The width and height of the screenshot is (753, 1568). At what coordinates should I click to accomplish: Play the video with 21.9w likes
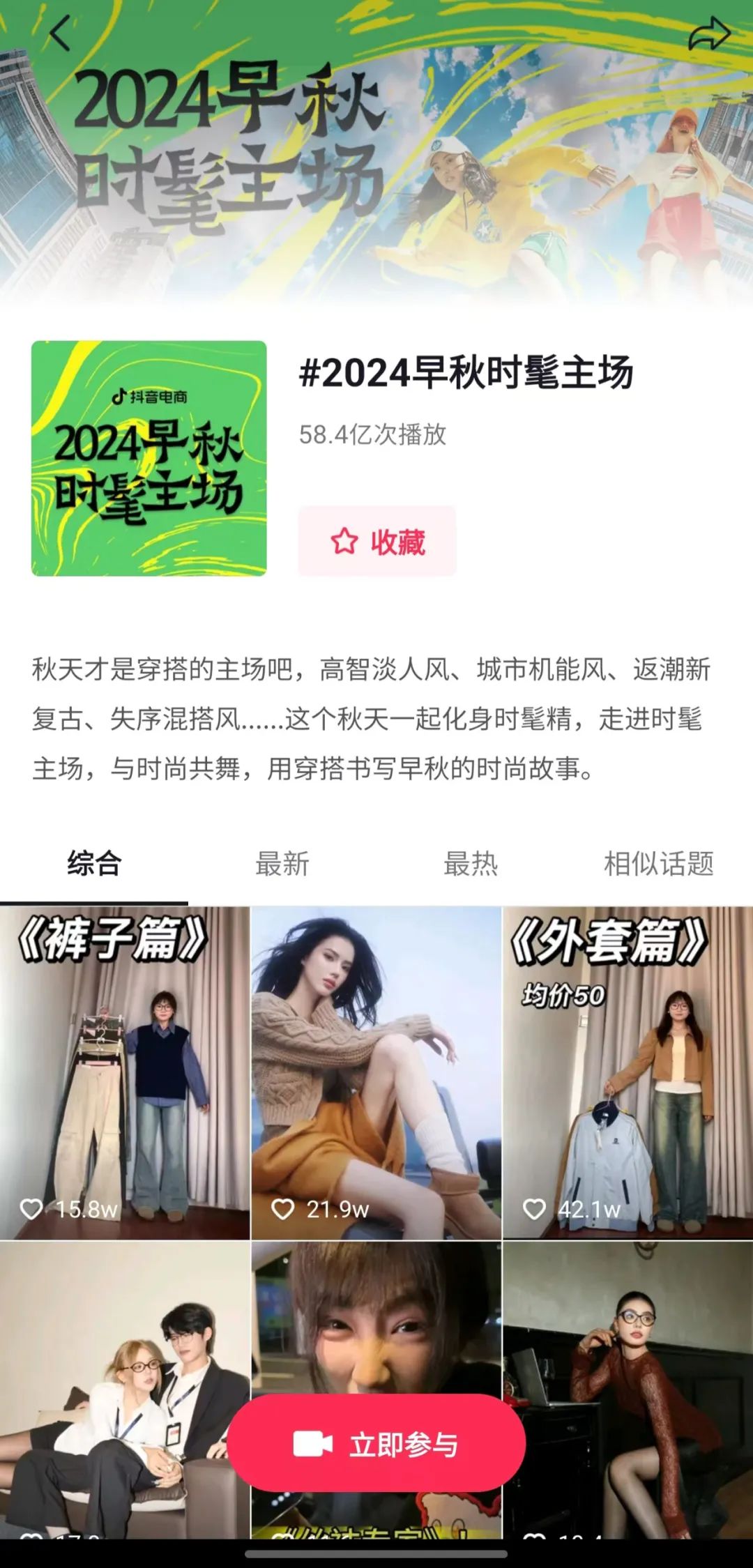click(x=376, y=1073)
